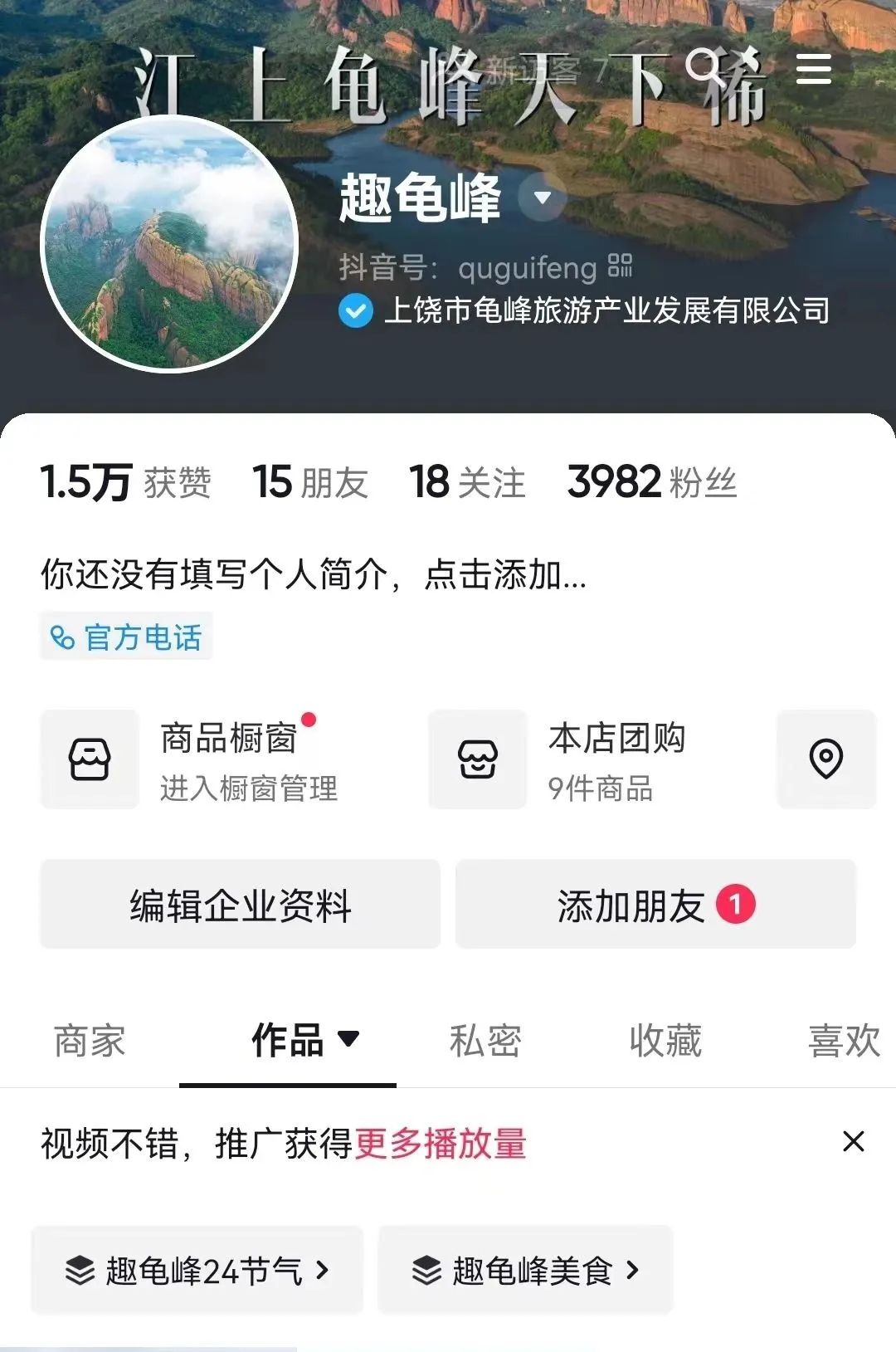Open the hamburger menu

(813, 69)
